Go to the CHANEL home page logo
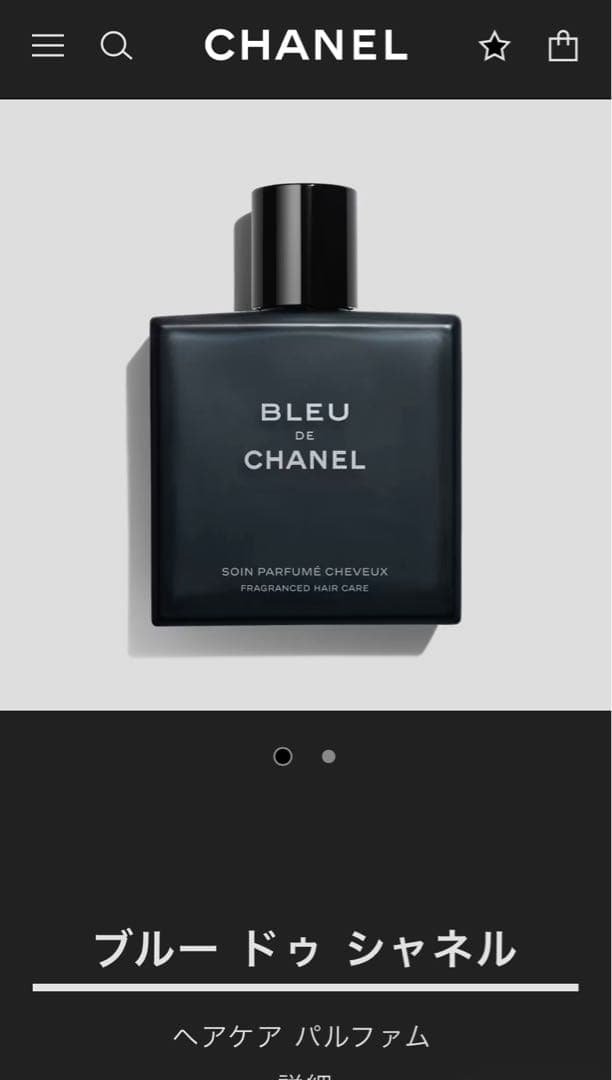 coord(306,46)
